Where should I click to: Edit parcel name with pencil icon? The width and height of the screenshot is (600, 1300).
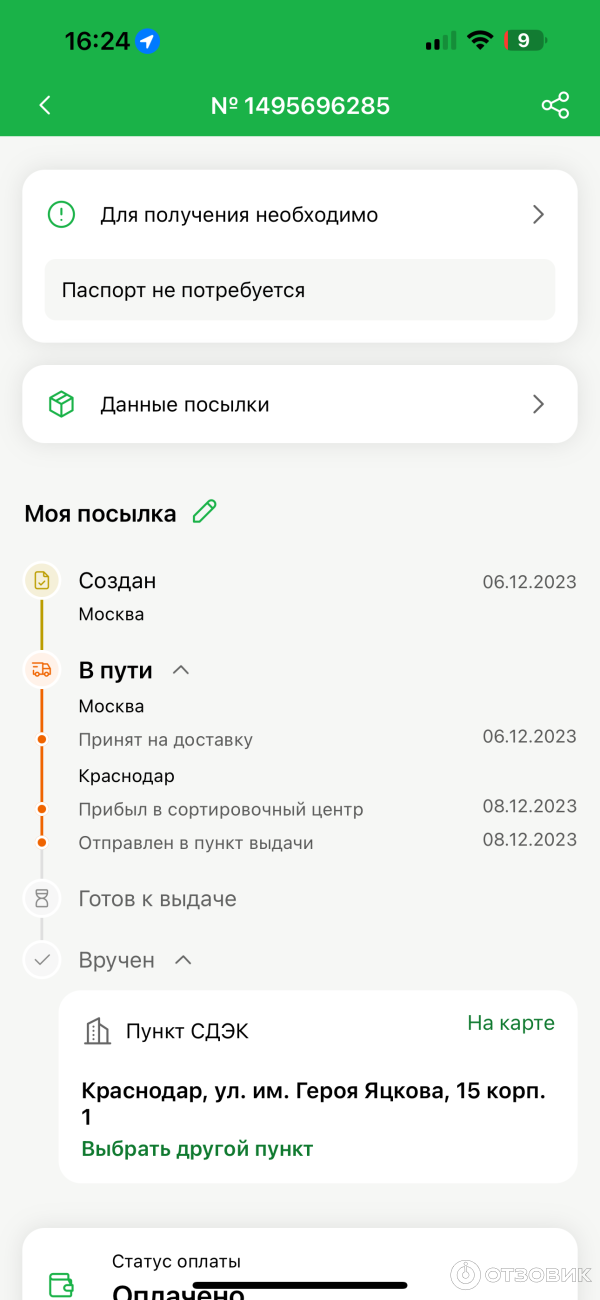[x=205, y=512]
